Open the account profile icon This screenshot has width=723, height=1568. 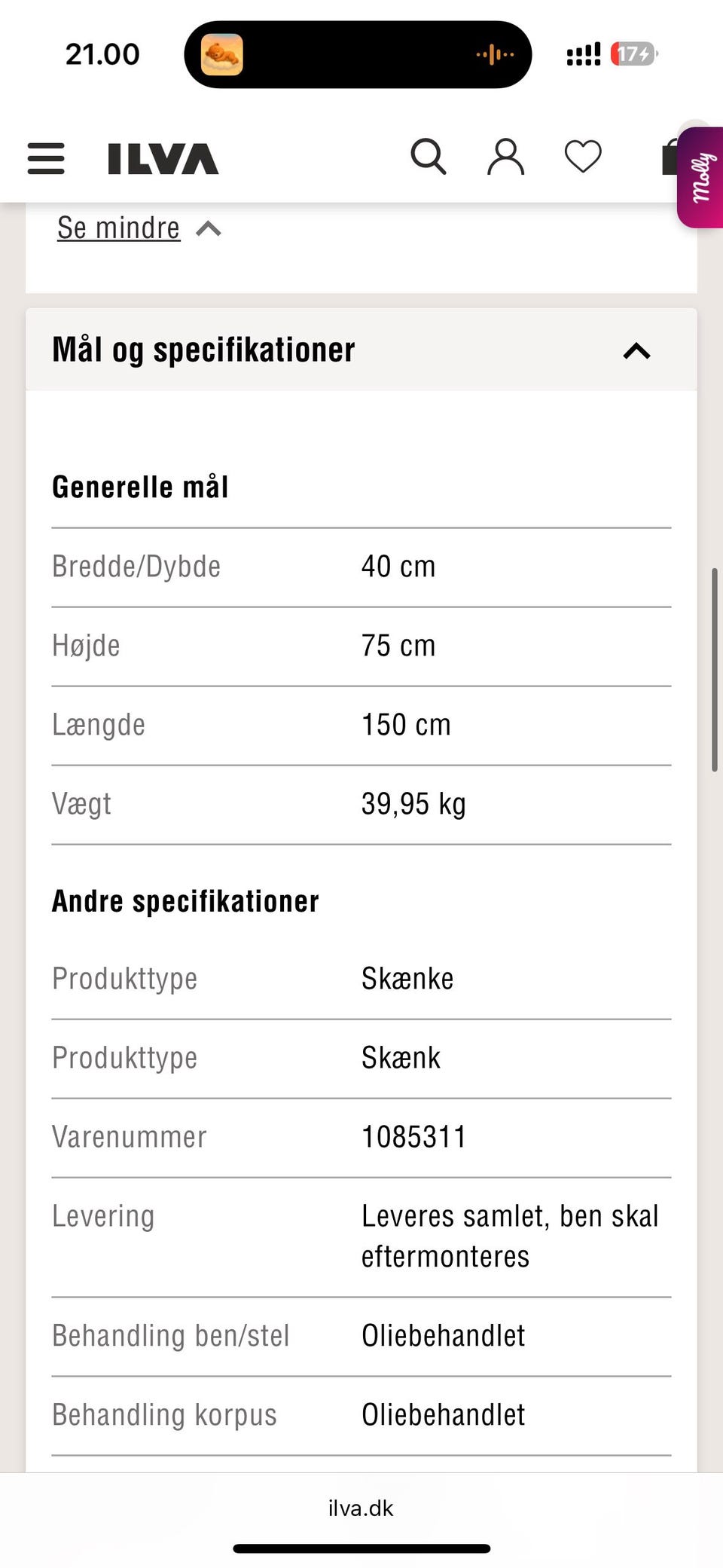(505, 156)
